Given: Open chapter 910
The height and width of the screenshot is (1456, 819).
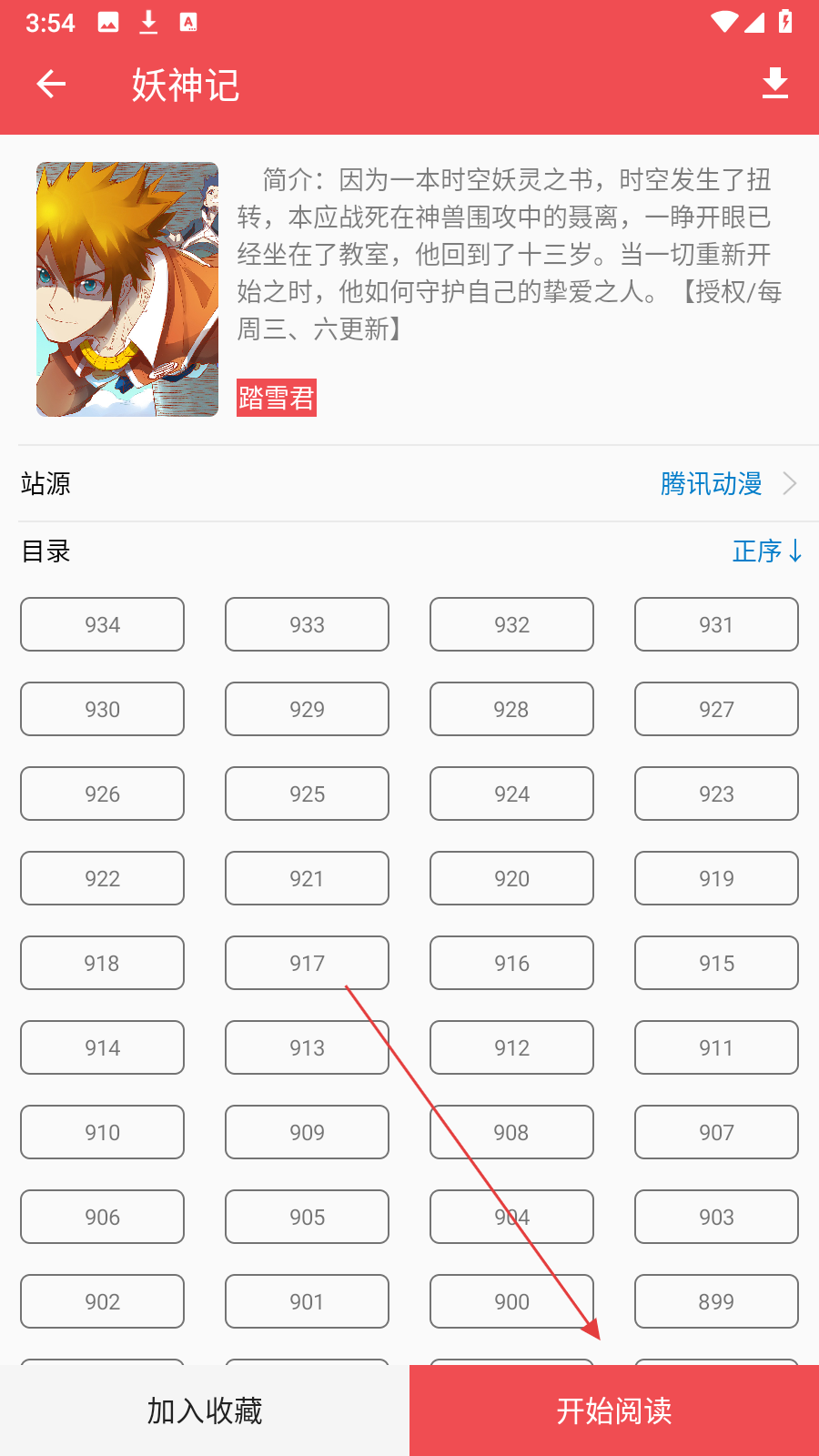Looking at the screenshot, I should coord(103,1132).
